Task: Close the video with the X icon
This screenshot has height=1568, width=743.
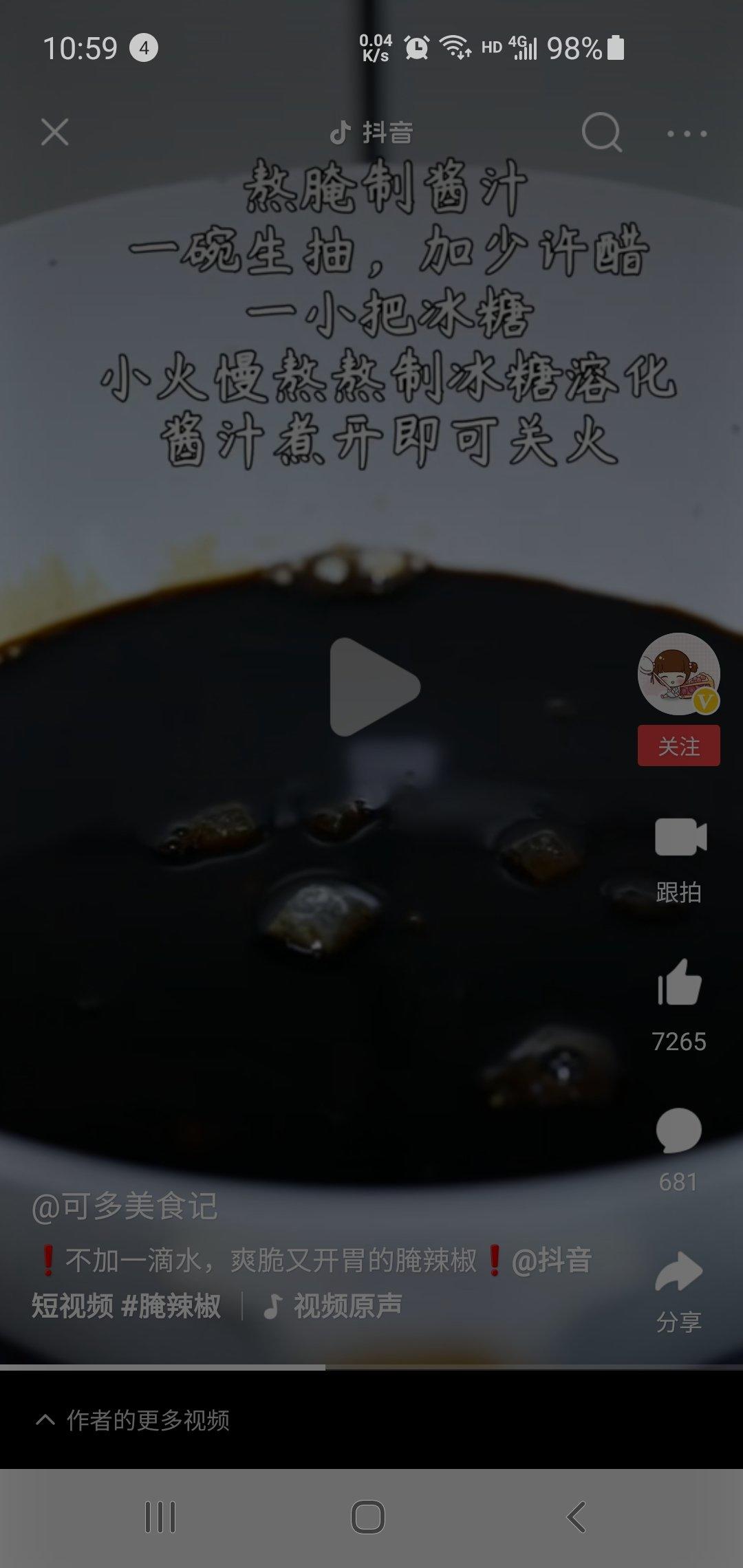Action: (x=54, y=132)
